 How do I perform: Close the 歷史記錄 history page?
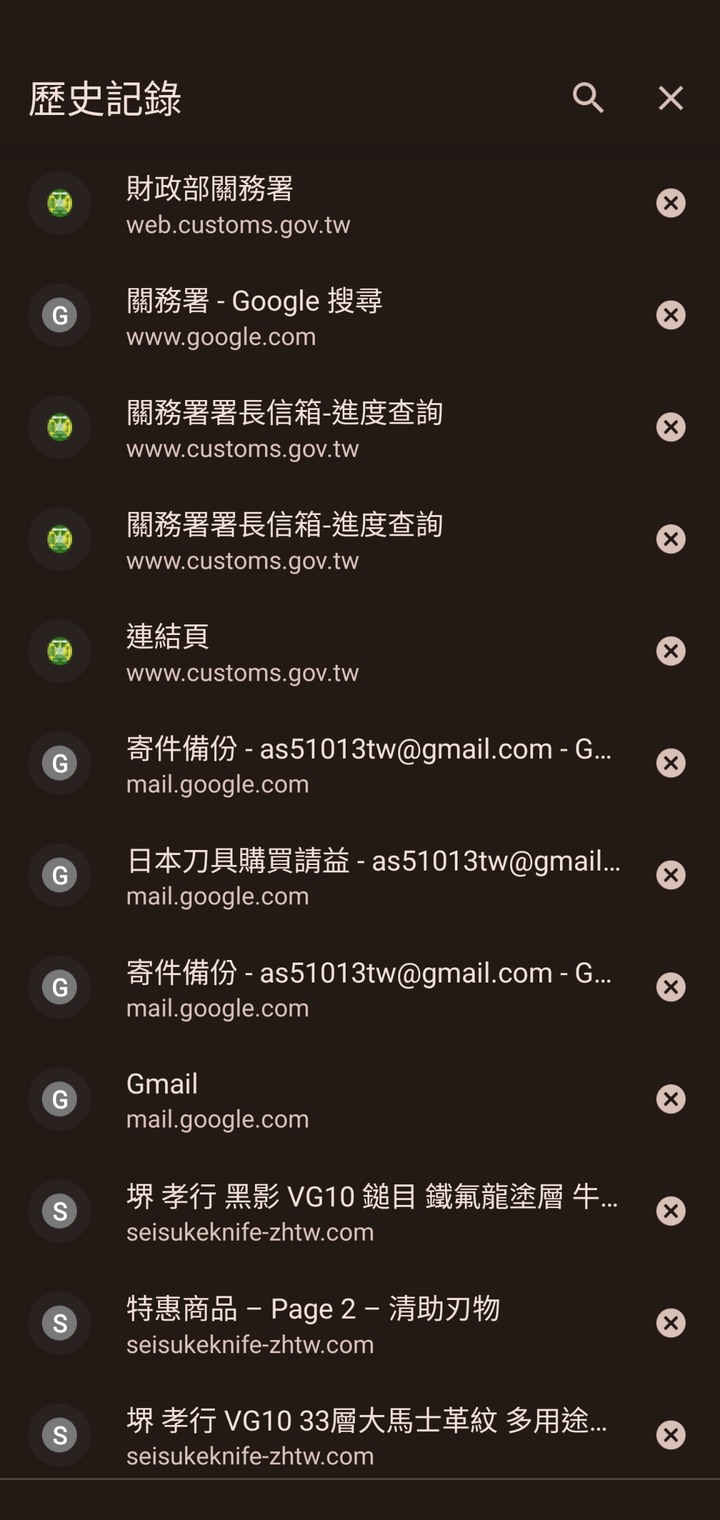[x=671, y=98]
